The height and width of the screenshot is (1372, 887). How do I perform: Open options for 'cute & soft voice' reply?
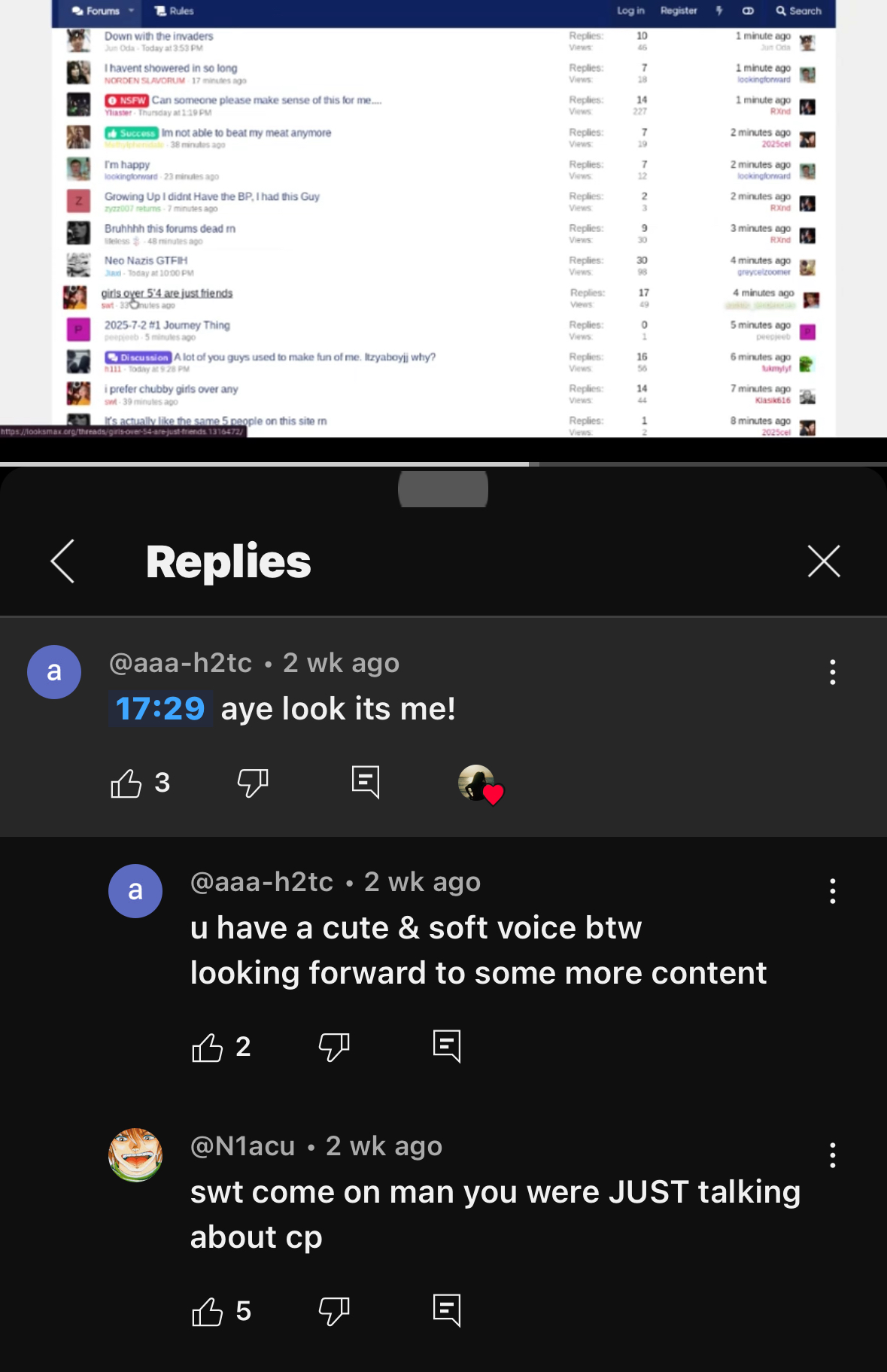(x=832, y=891)
